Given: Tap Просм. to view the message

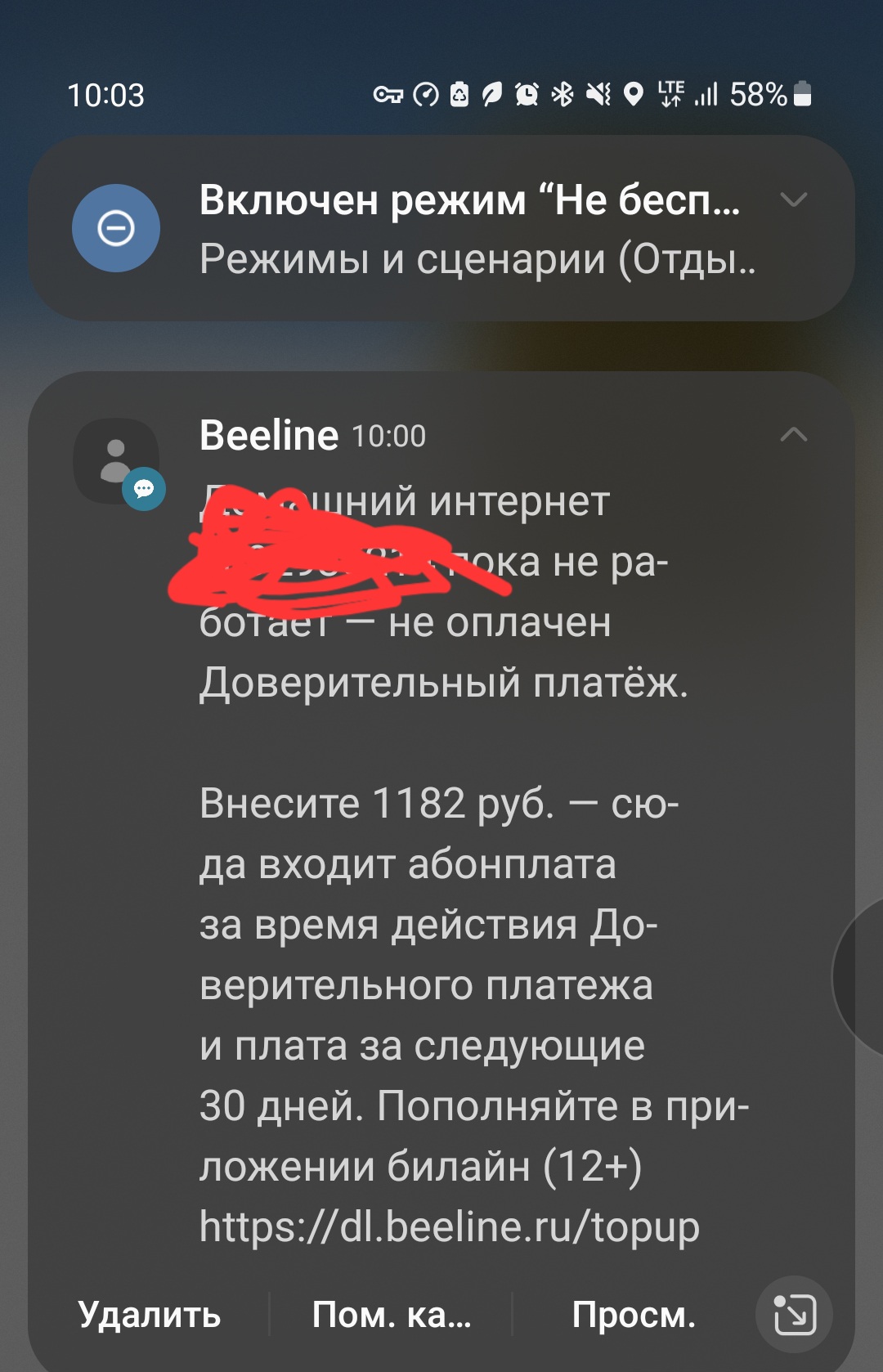Looking at the screenshot, I should click(634, 1316).
